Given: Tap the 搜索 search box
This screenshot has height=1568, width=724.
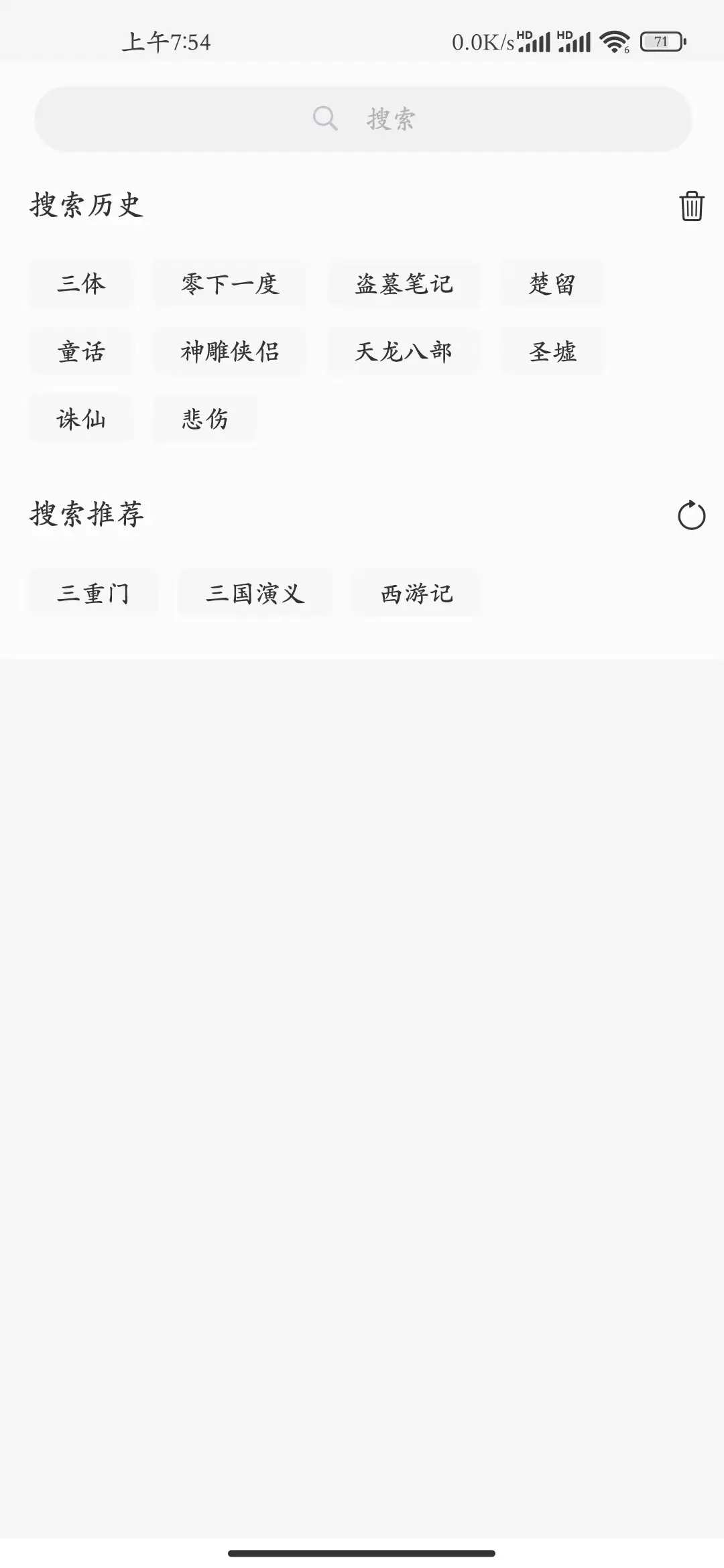Looking at the screenshot, I should click(363, 119).
